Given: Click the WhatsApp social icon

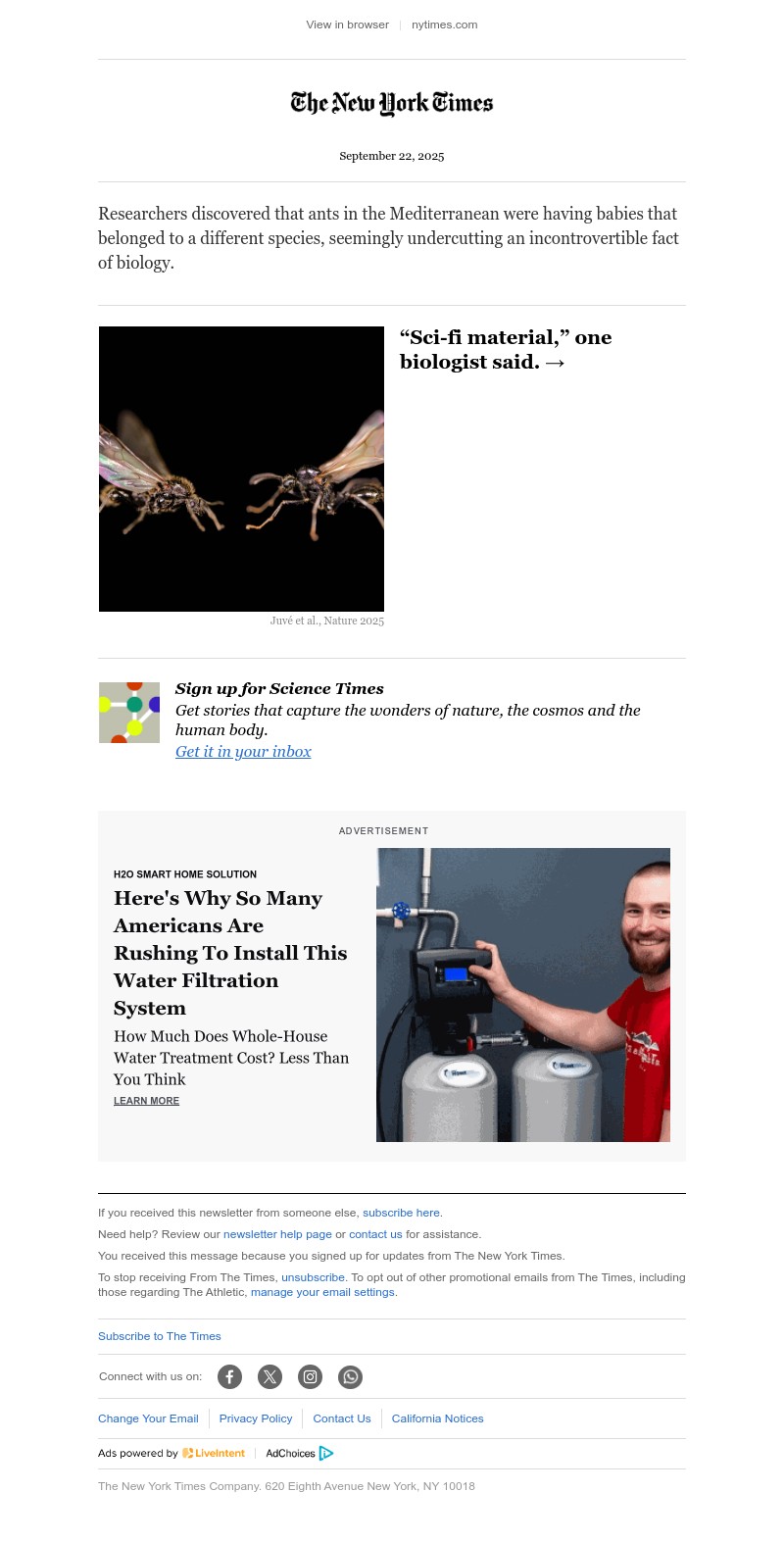Looking at the screenshot, I should (350, 1376).
